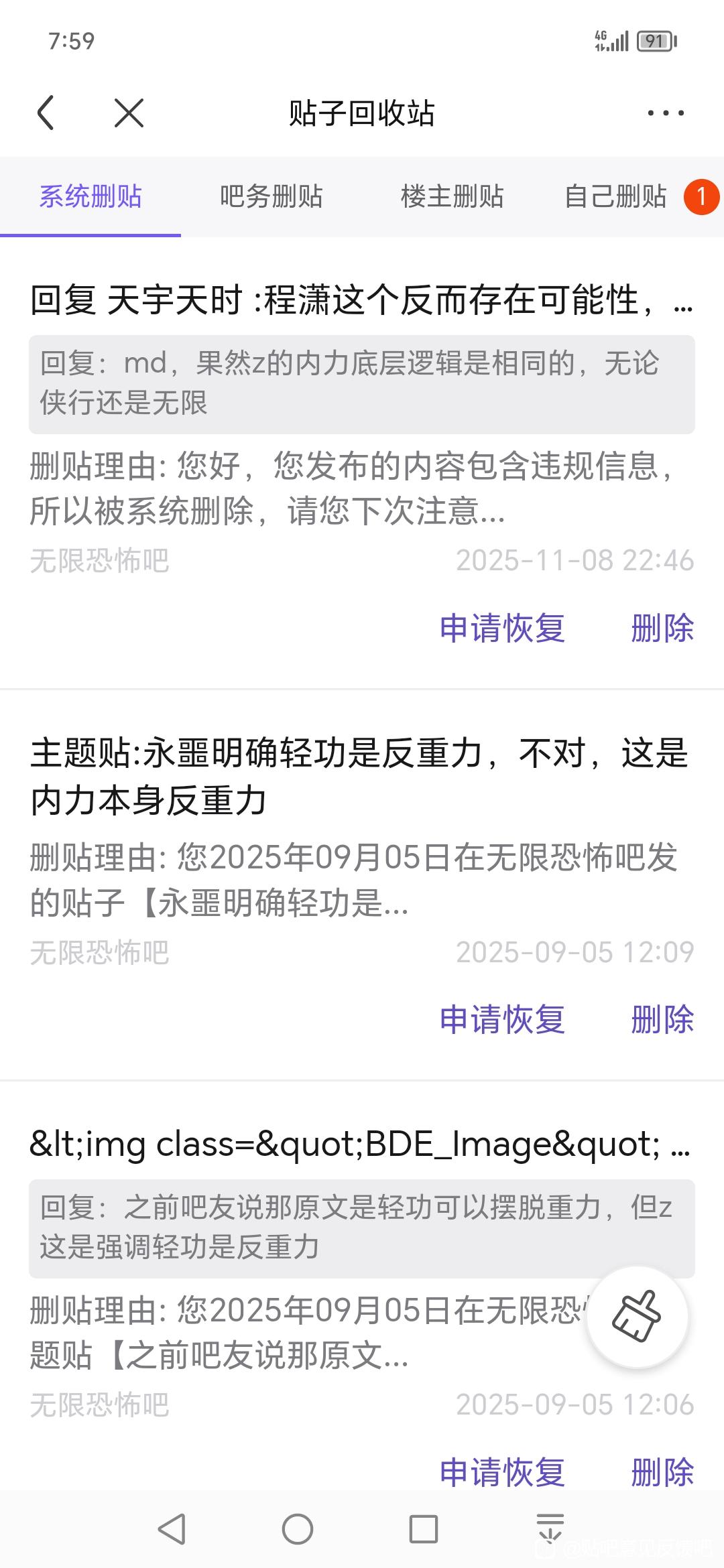Open the deleted post 永噩明确轻功是反重力
Image resolution: width=724 pixels, height=1568 pixels.
click(x=359, y=776)
